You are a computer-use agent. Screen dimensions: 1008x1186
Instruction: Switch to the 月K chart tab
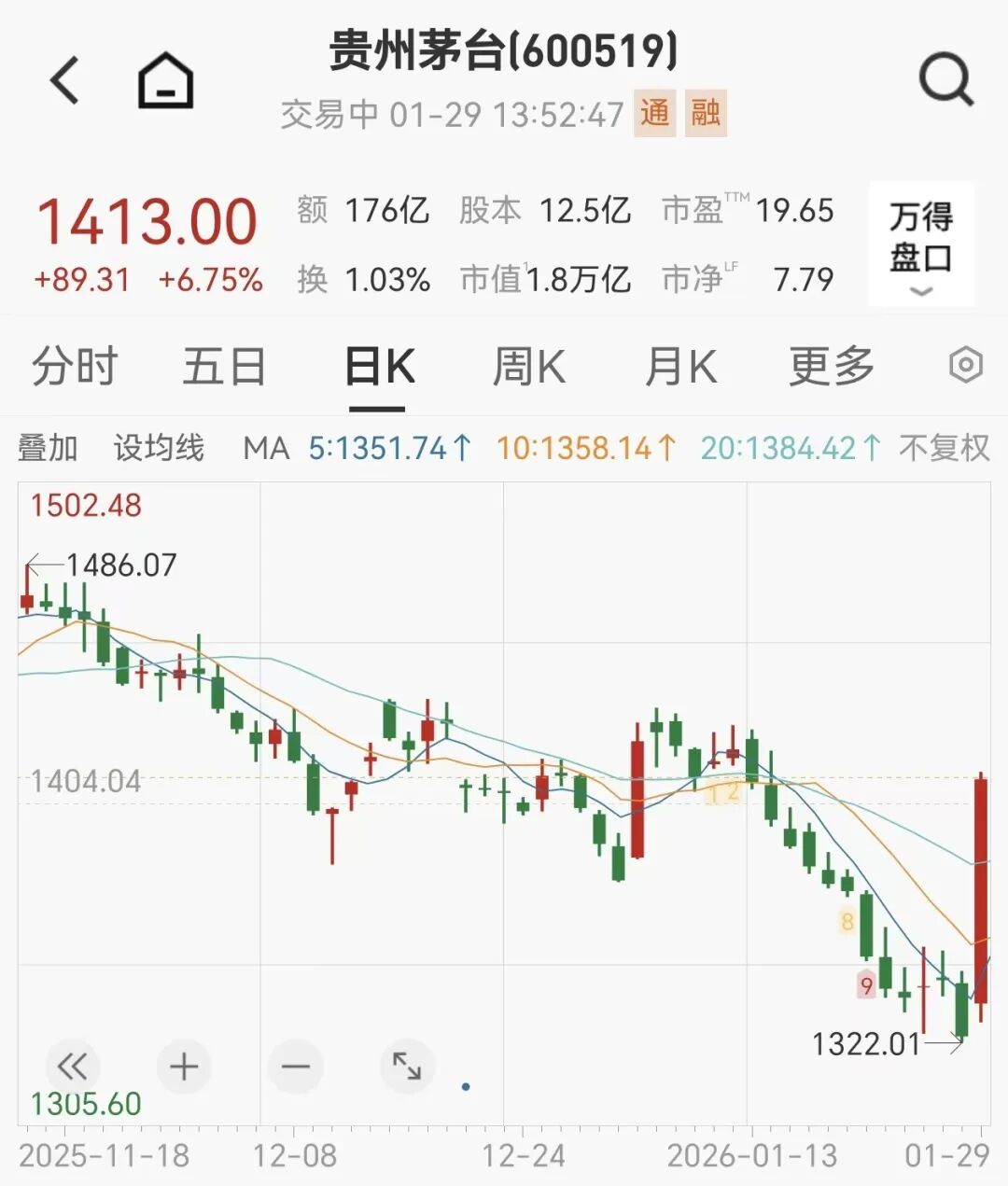click(x=680, y=366)
